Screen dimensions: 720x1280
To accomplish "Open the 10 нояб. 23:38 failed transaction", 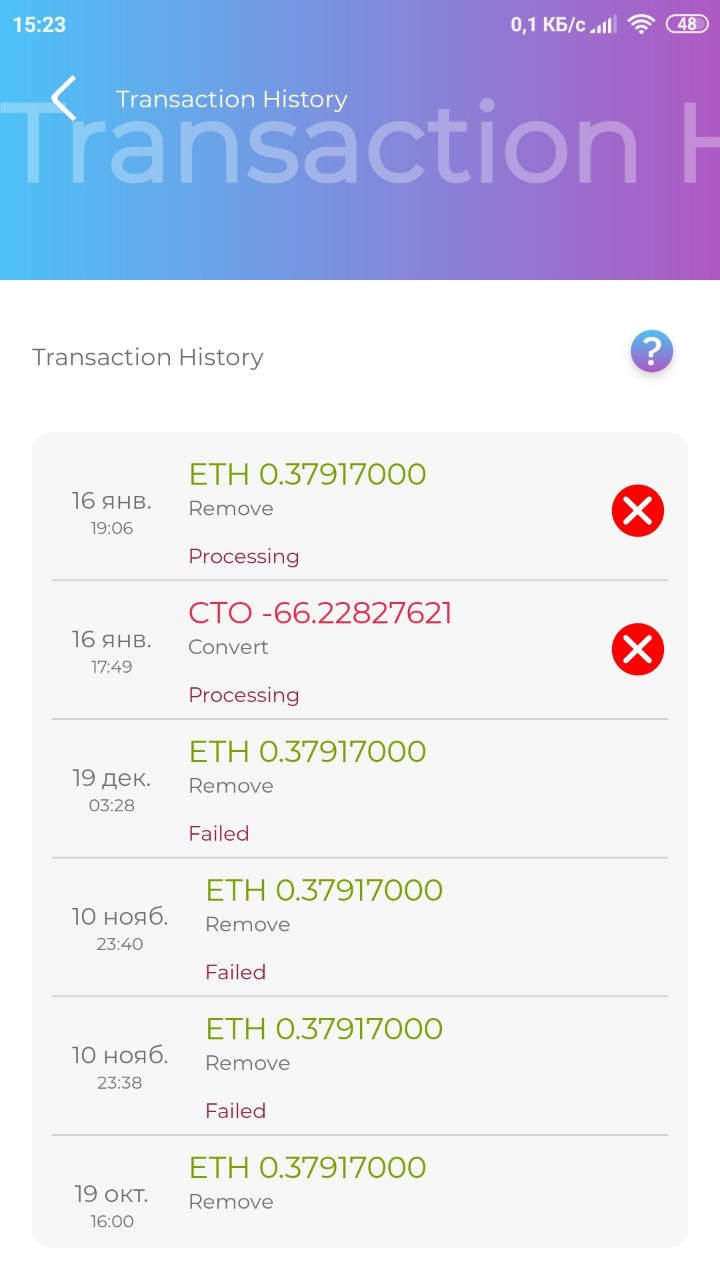I will (360, 1066).
